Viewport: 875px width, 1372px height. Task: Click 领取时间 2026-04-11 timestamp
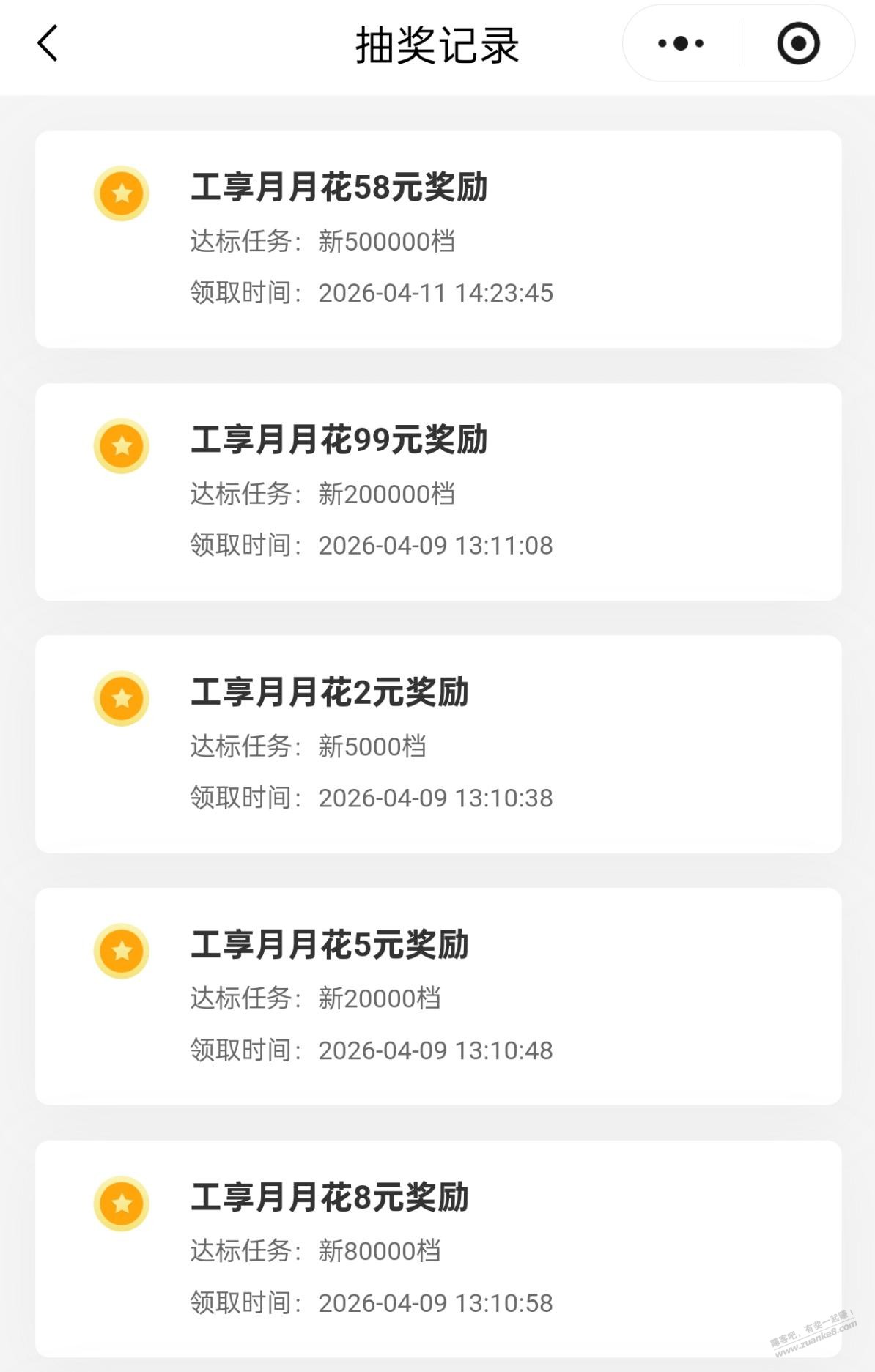pyautogui.click(x=370, y=293)
